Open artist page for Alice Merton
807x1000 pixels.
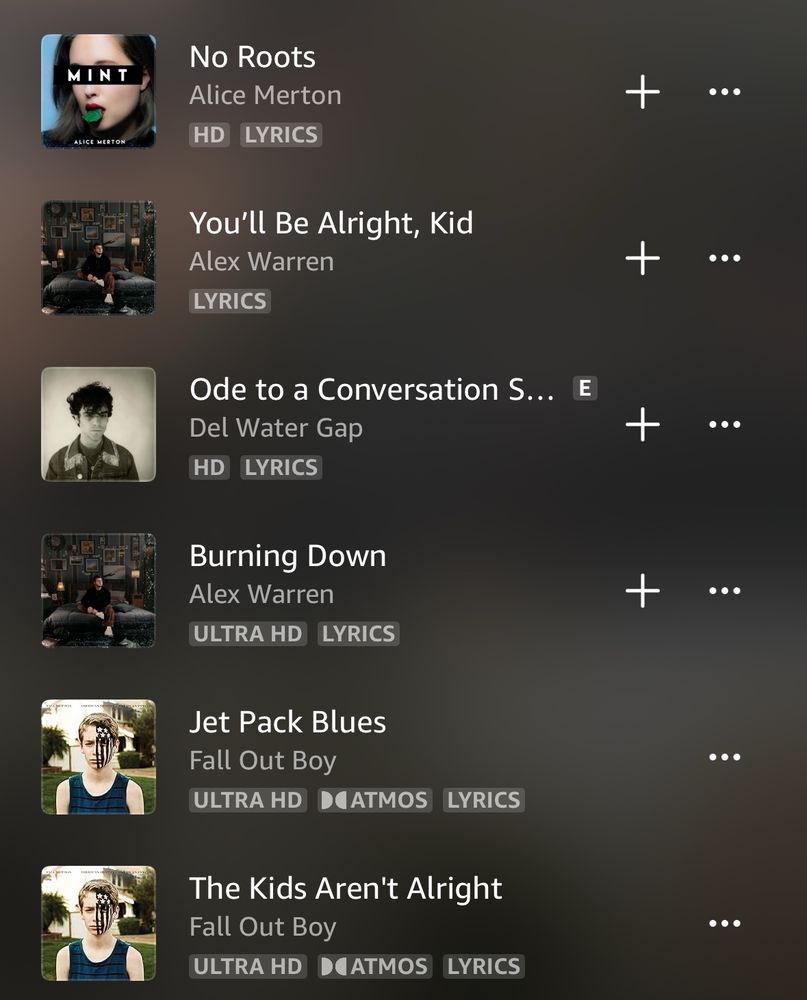tap(265, 95)
